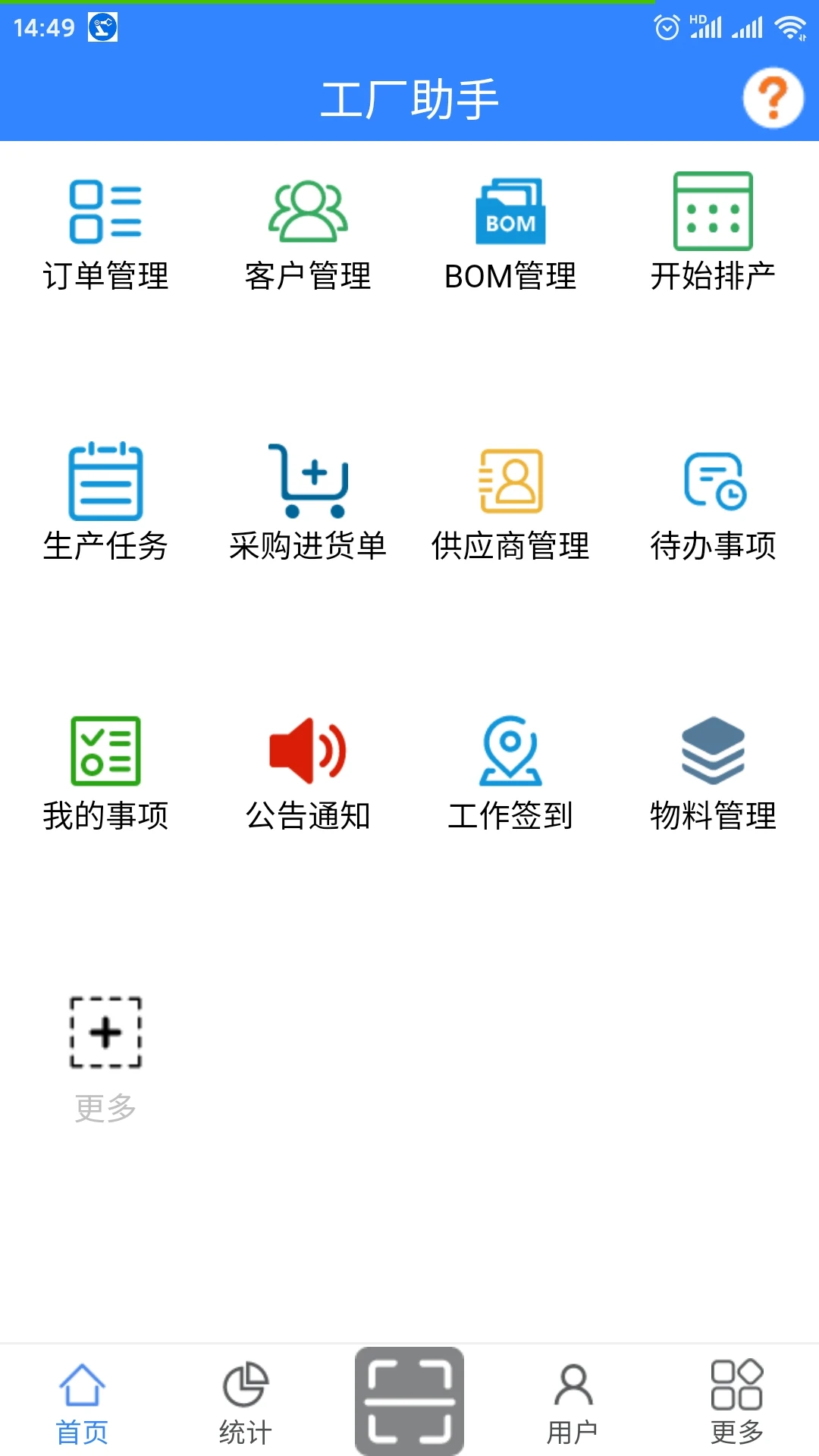Open the help question mark
The image size is (819, 1456).
coord(772,97)
